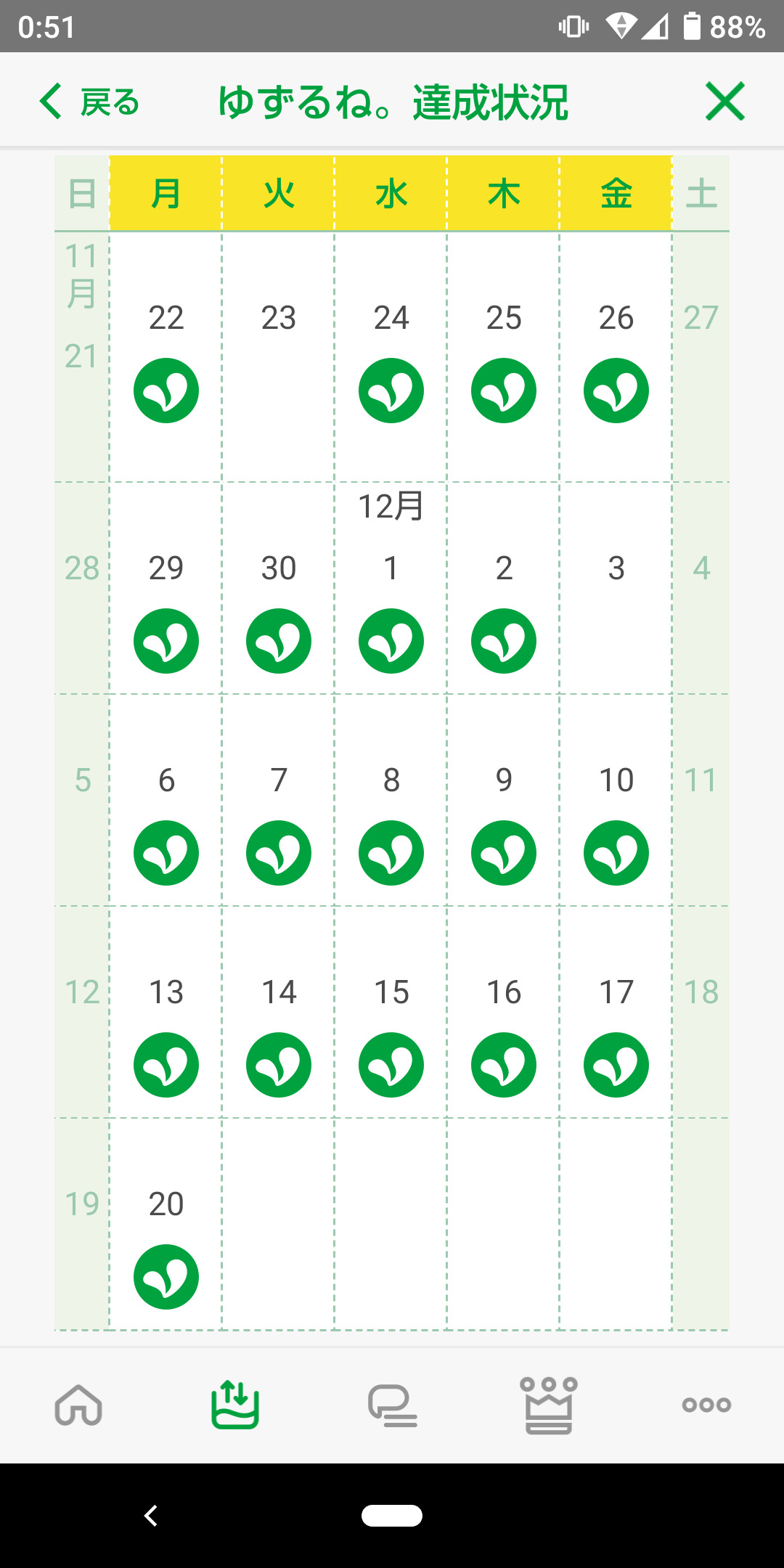Open the crown ranking tab
Viewport: 784px width, 1568px height.
[549, 1405]
